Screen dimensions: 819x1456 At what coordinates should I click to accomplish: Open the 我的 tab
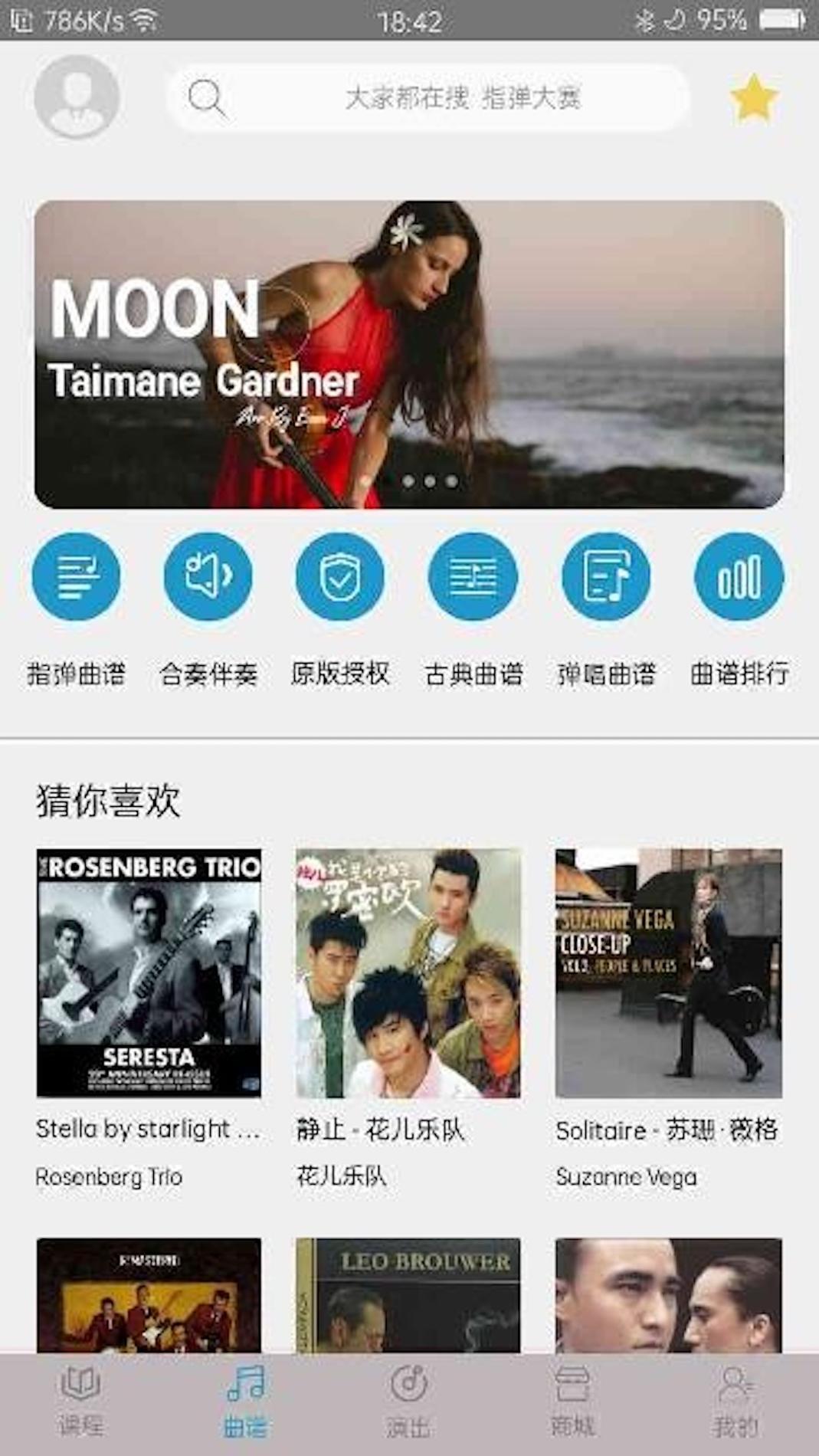tap(735, 1402)
